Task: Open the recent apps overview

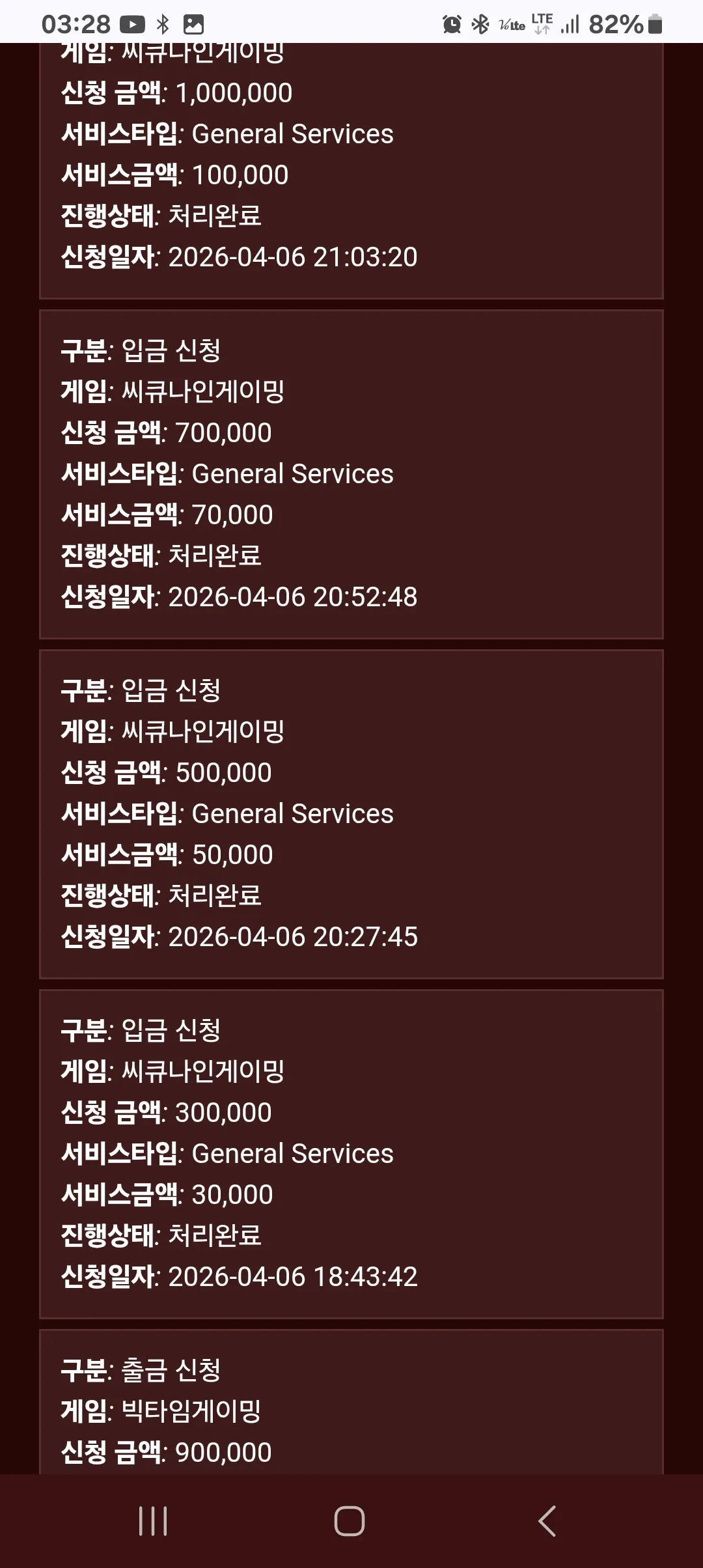Action: (x=153, y=1521)
